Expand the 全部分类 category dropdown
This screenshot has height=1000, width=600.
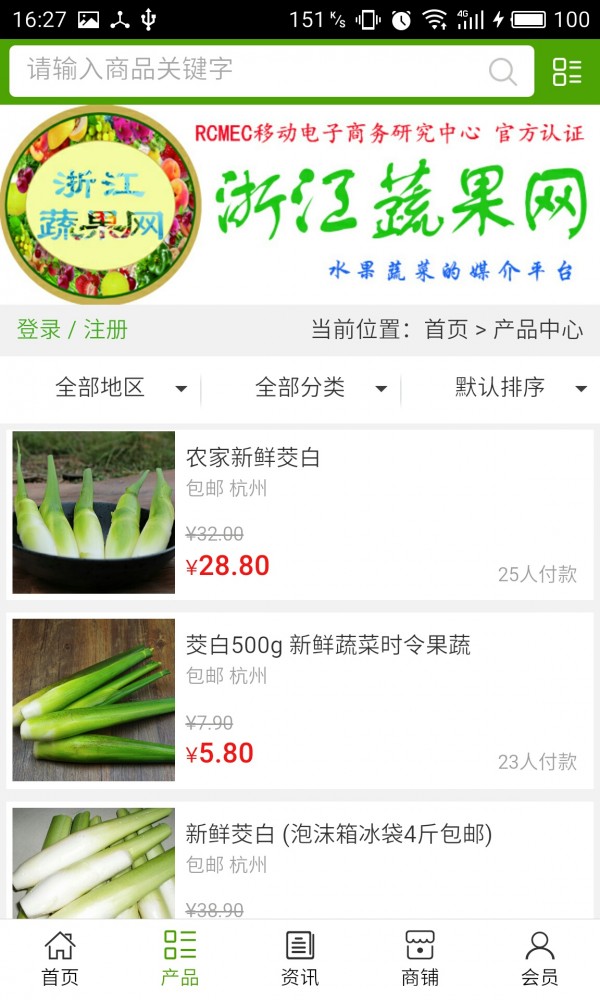coord(320,388)
